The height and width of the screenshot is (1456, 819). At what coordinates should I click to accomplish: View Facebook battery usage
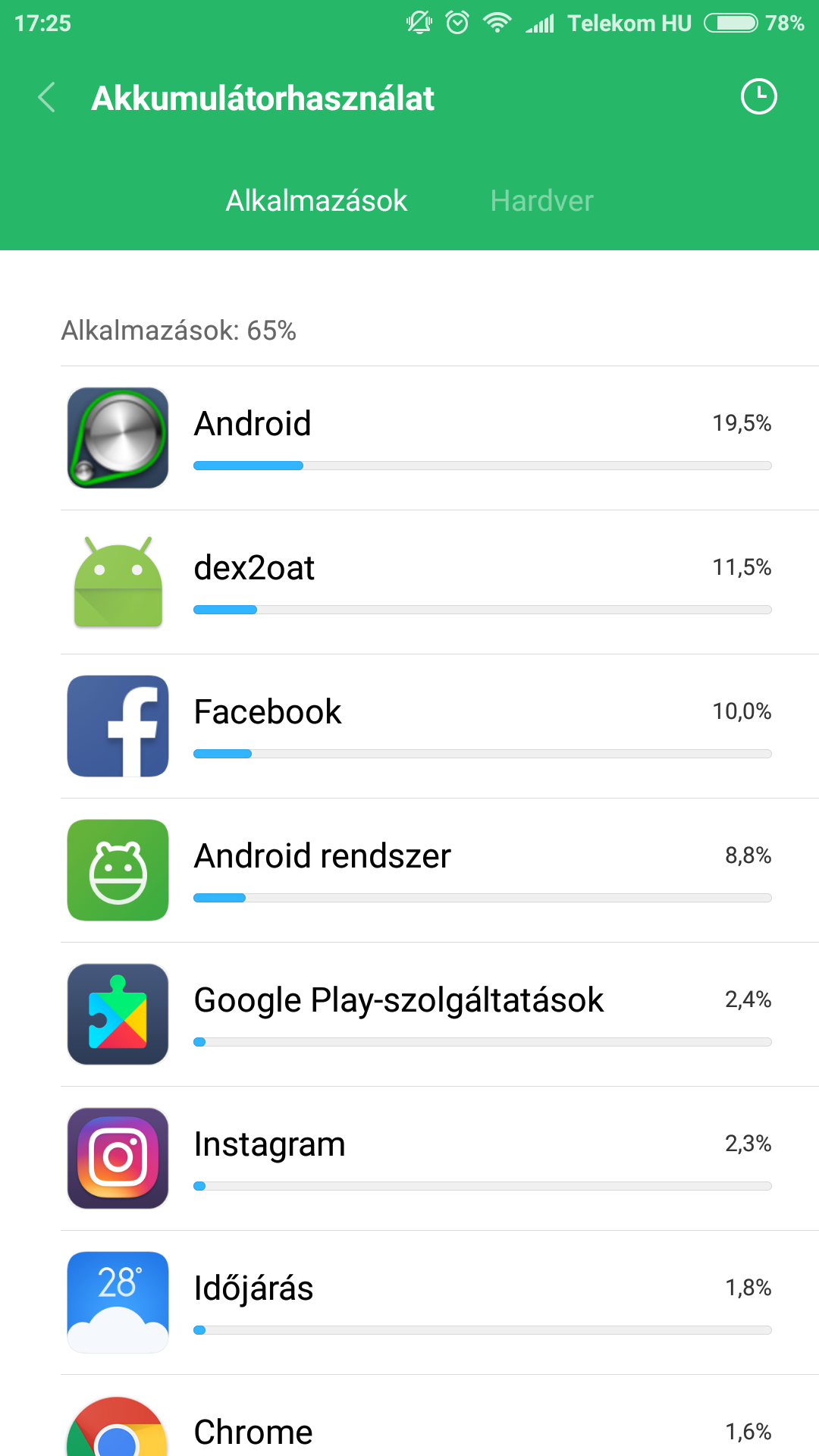point(440,726)
